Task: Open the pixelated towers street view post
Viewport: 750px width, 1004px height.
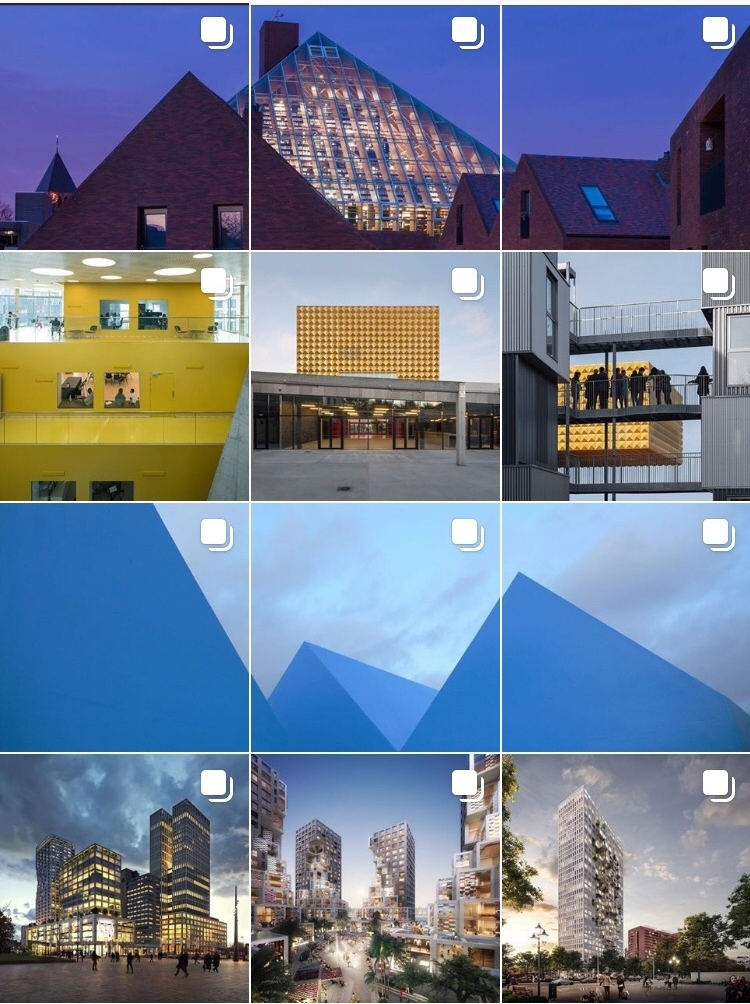Action: click(375, 878)
